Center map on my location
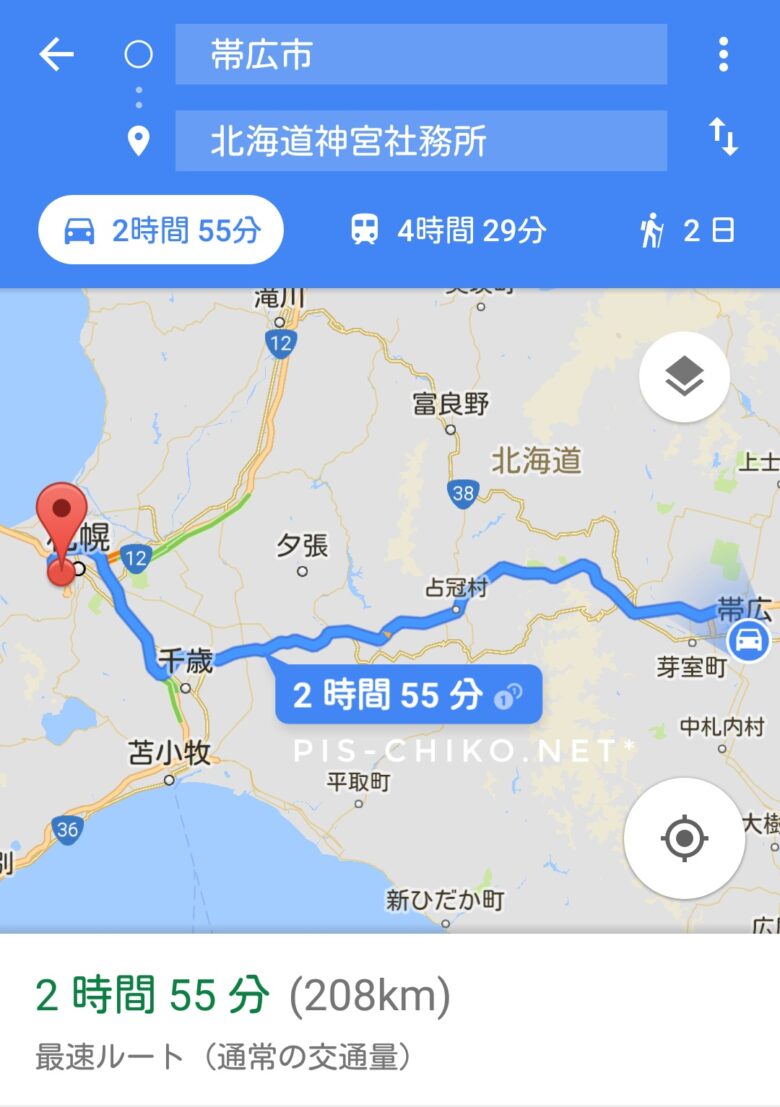This screenshot has width=780, height=1107. (x=684, y=838)
